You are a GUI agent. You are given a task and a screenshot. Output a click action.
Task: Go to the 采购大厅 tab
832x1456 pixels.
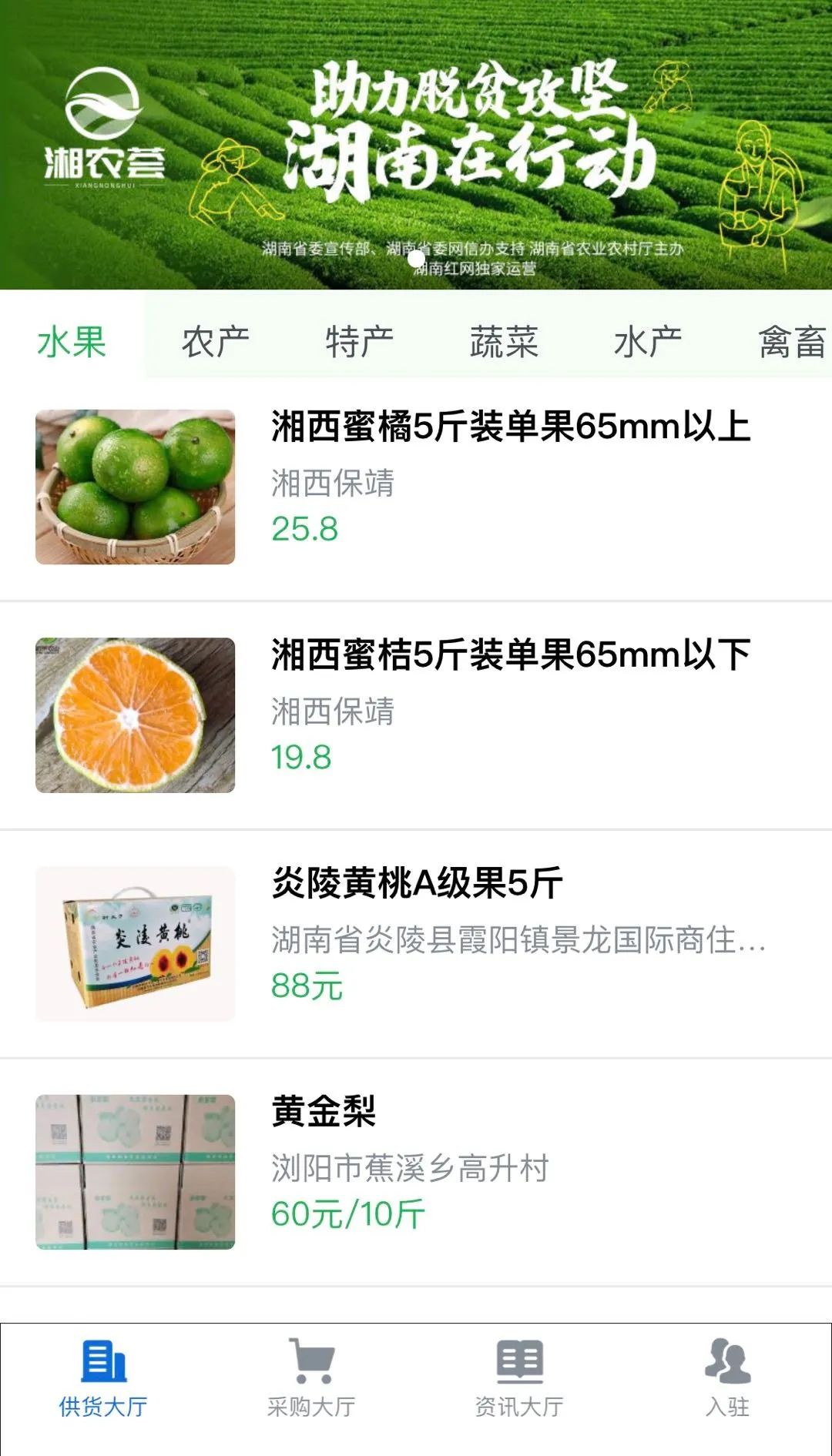311,1378
